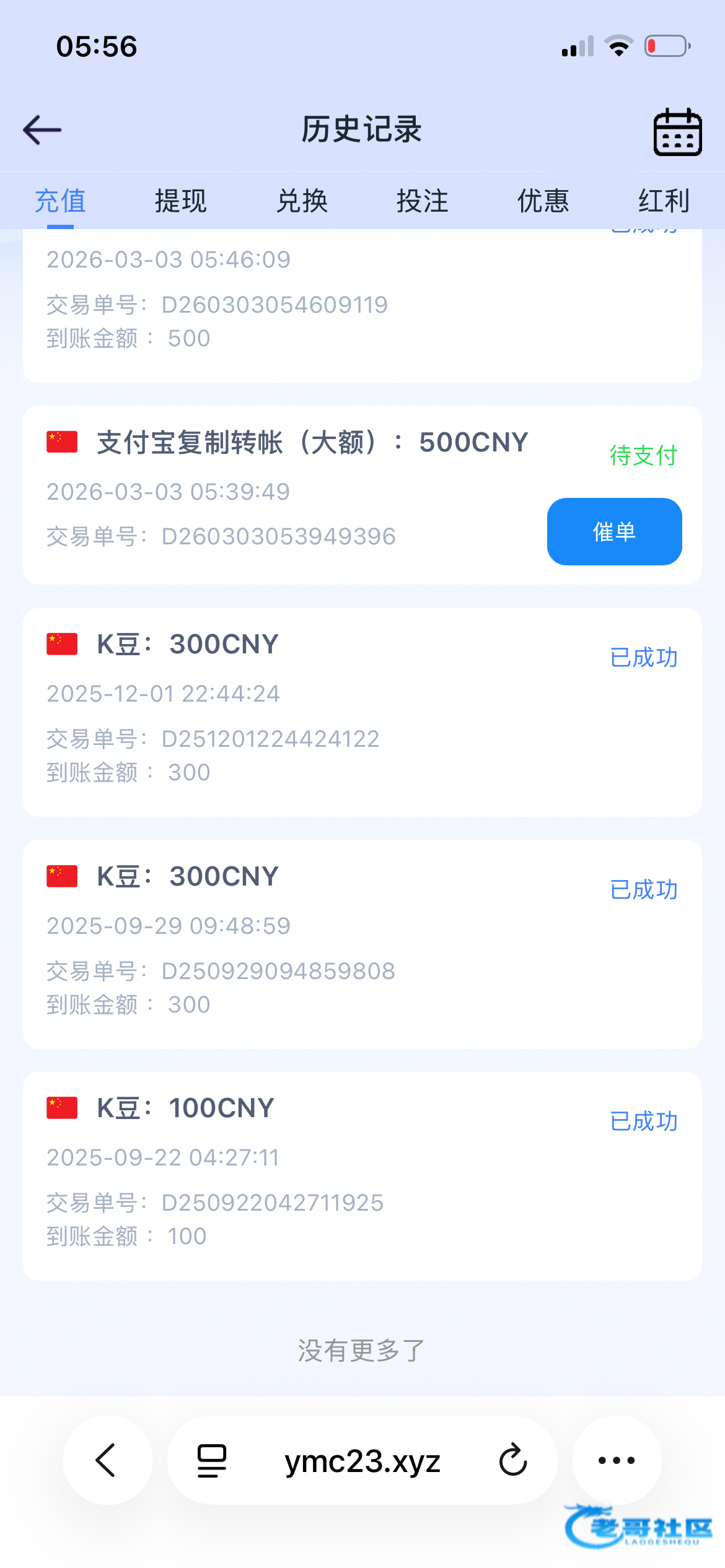The height and width of the screenshot is (1568, 725).
Task: Reload the ymc23.xyz page
Action: coord(512,1460)
